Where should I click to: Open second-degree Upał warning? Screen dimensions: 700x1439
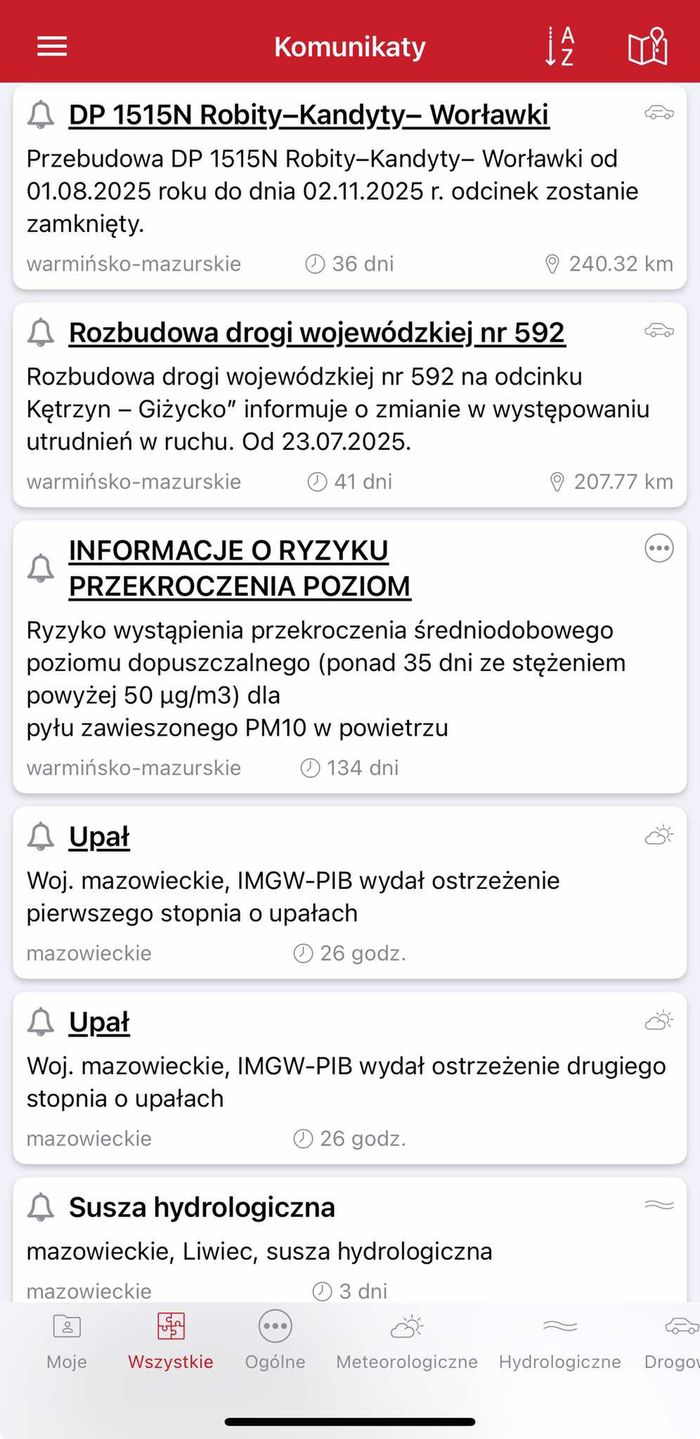click(99, 1022)
